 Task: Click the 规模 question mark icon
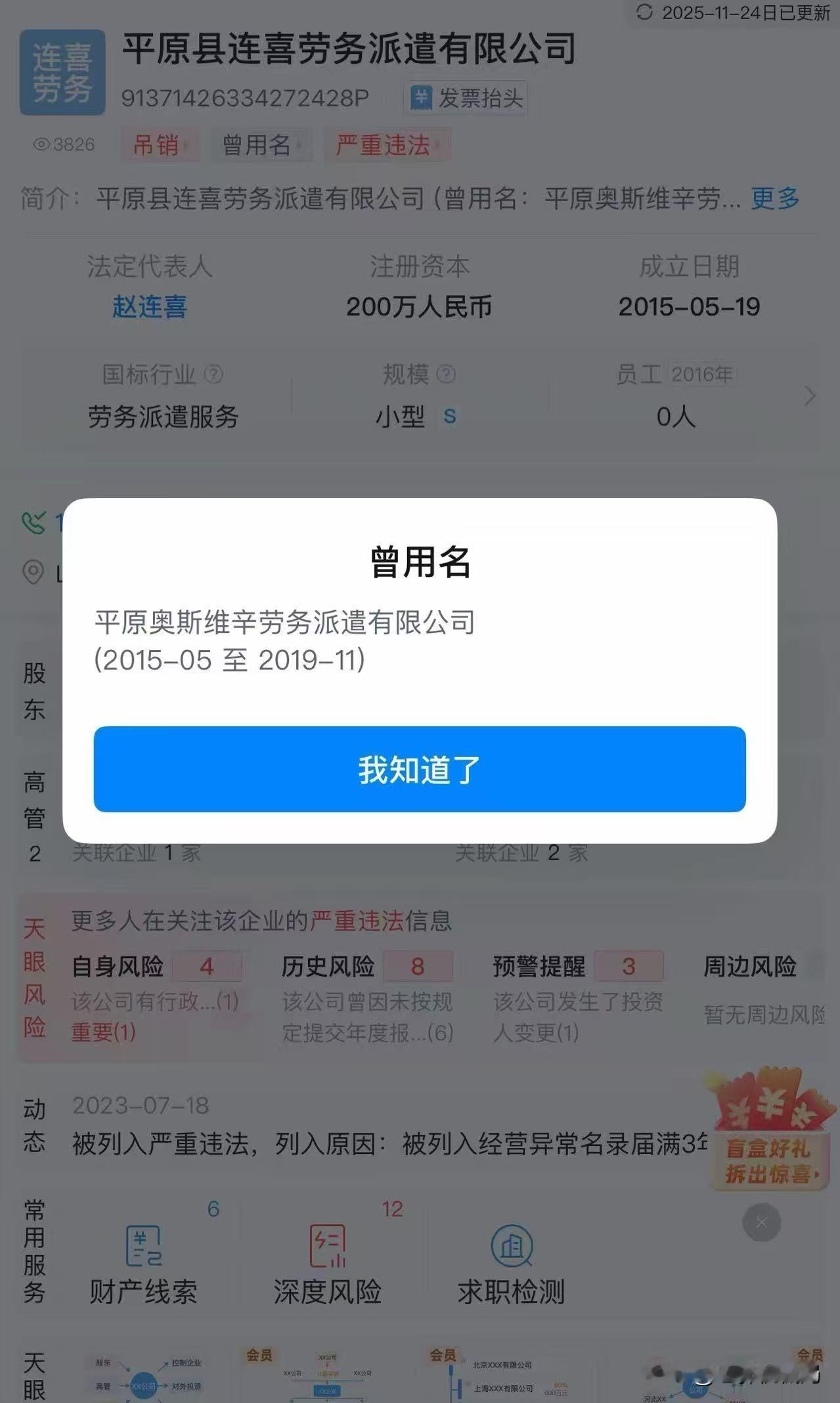446,375
